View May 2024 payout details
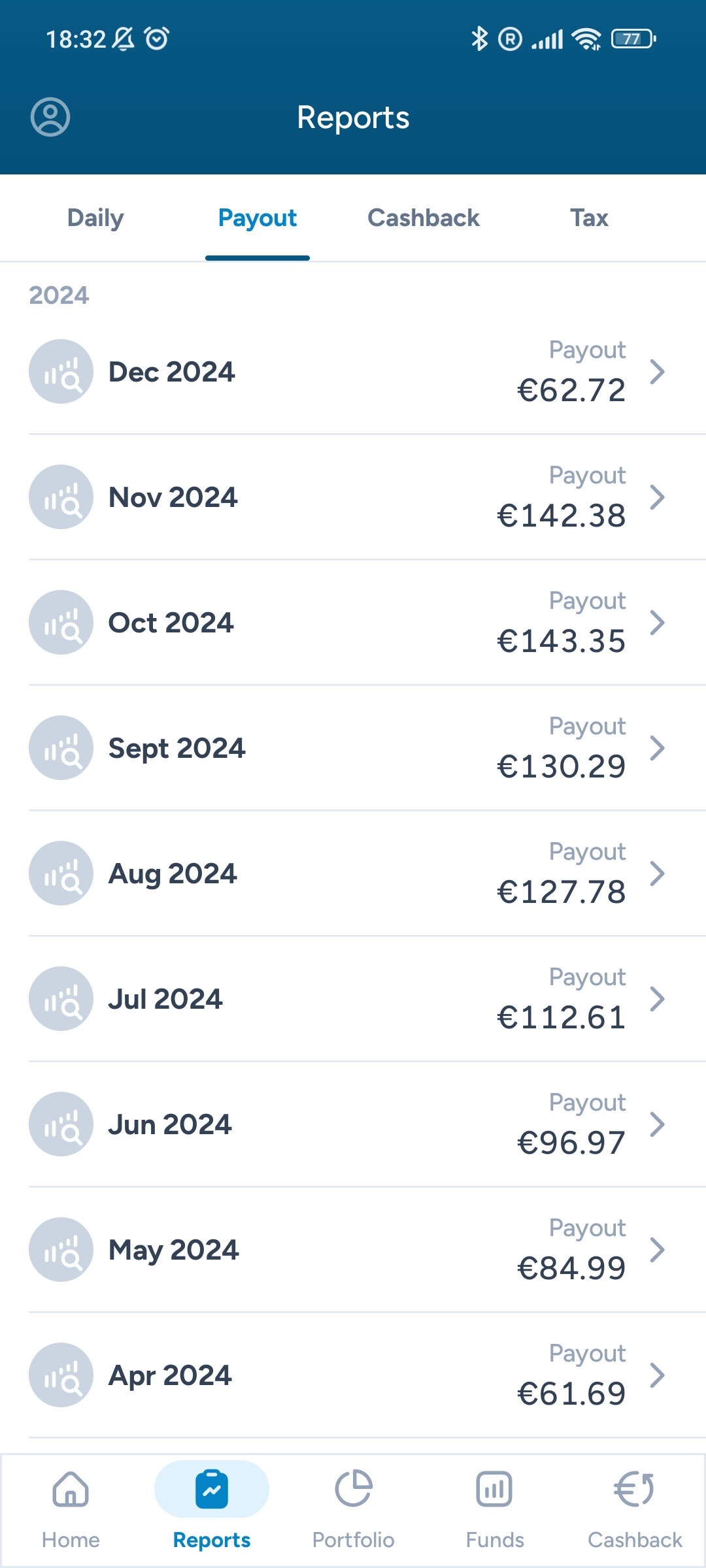This screenshot has height=1568, width=706. tap(353, 1250)
